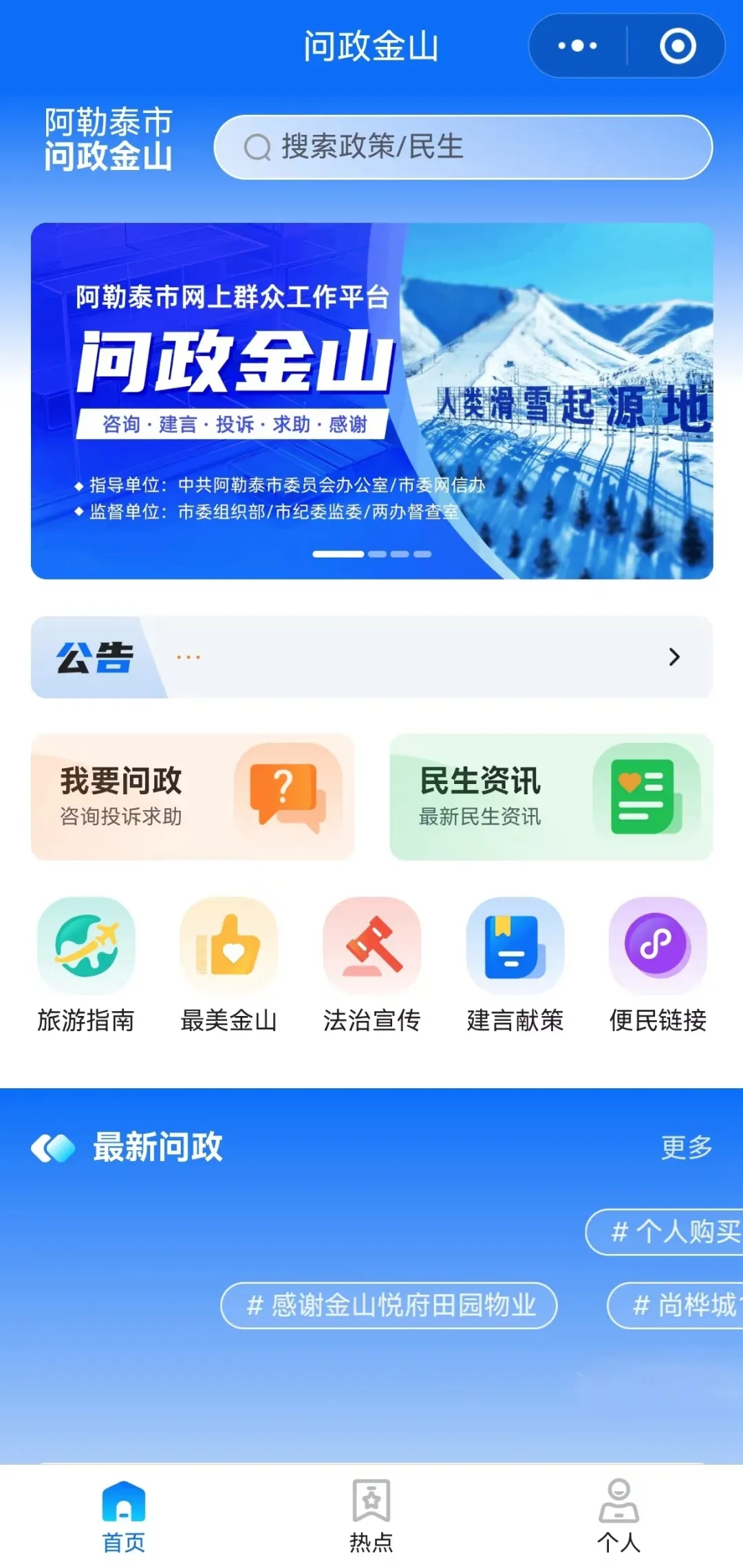Open the mini program more-options menu
743x1568 pixels.
[x=577, y=46]
